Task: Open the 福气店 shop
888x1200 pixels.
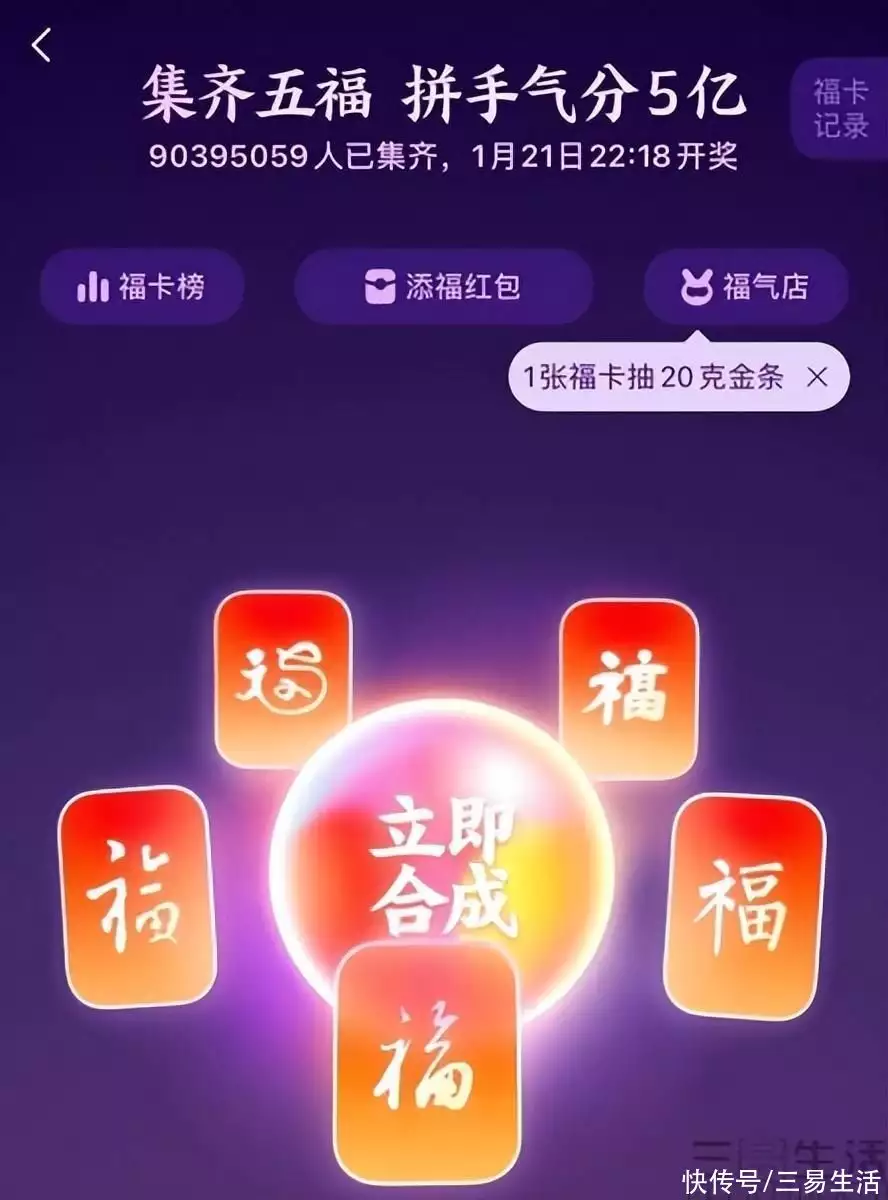Action: coord(745,288)
